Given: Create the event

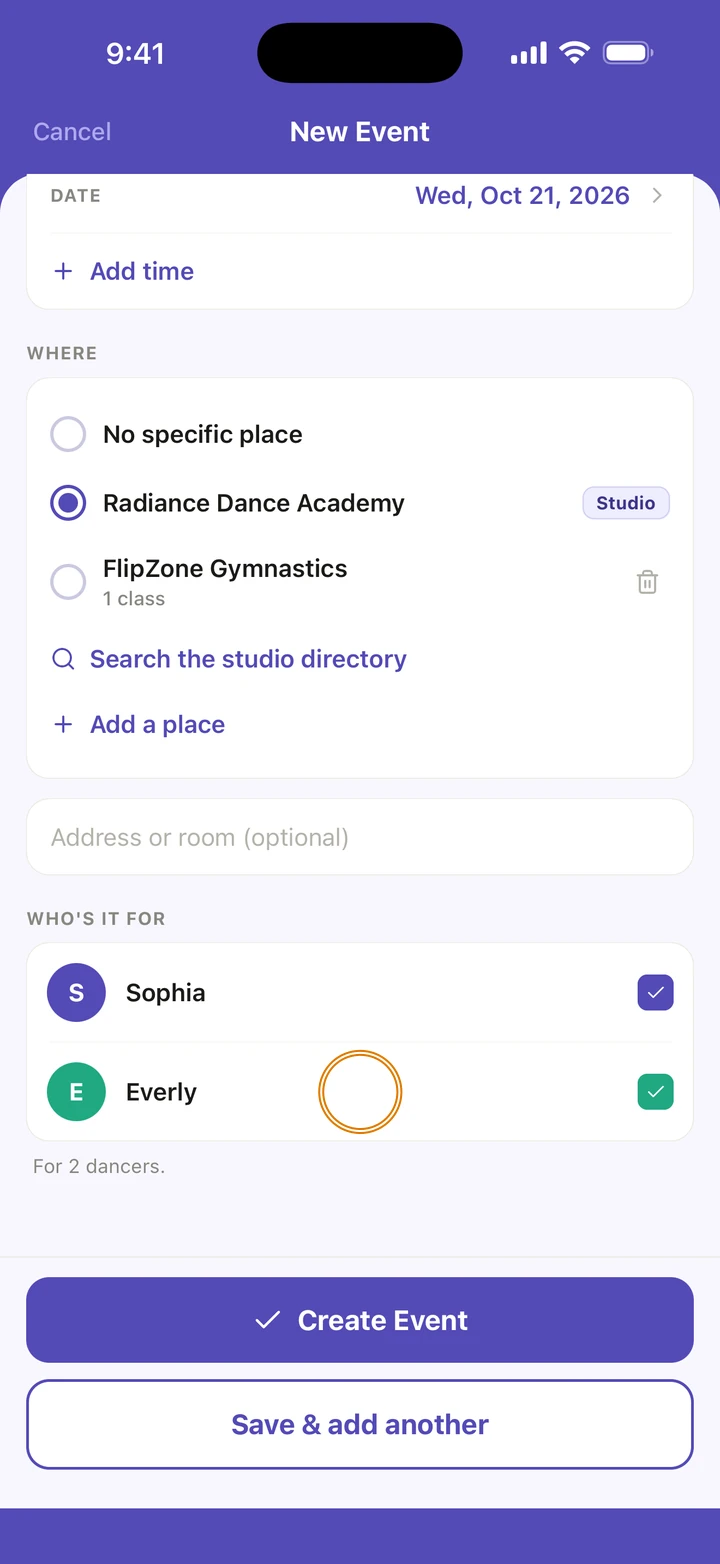Looking at the screenshot, I should click(x=359, y=1320).
